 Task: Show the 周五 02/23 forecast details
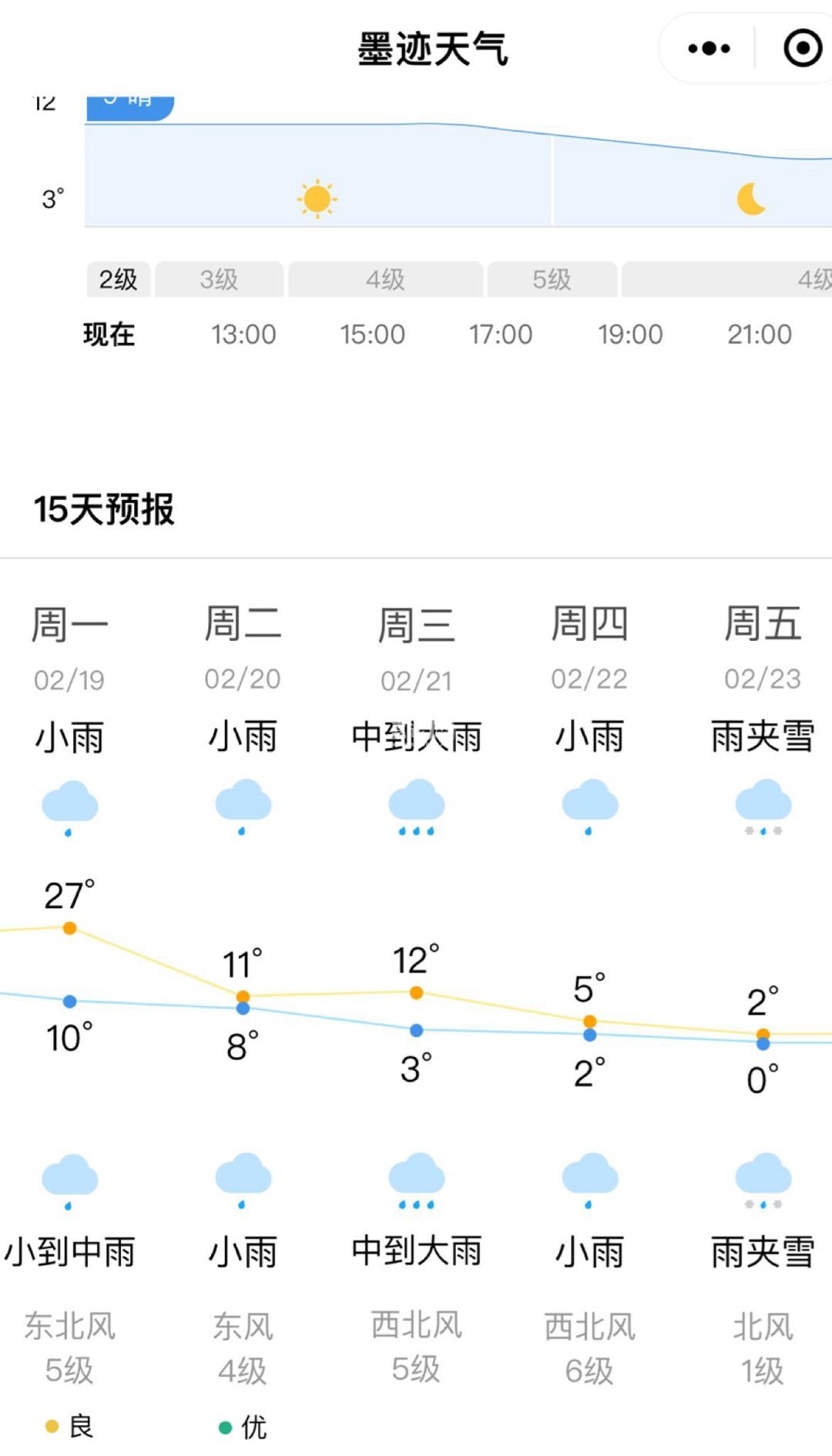pos(763,647)
